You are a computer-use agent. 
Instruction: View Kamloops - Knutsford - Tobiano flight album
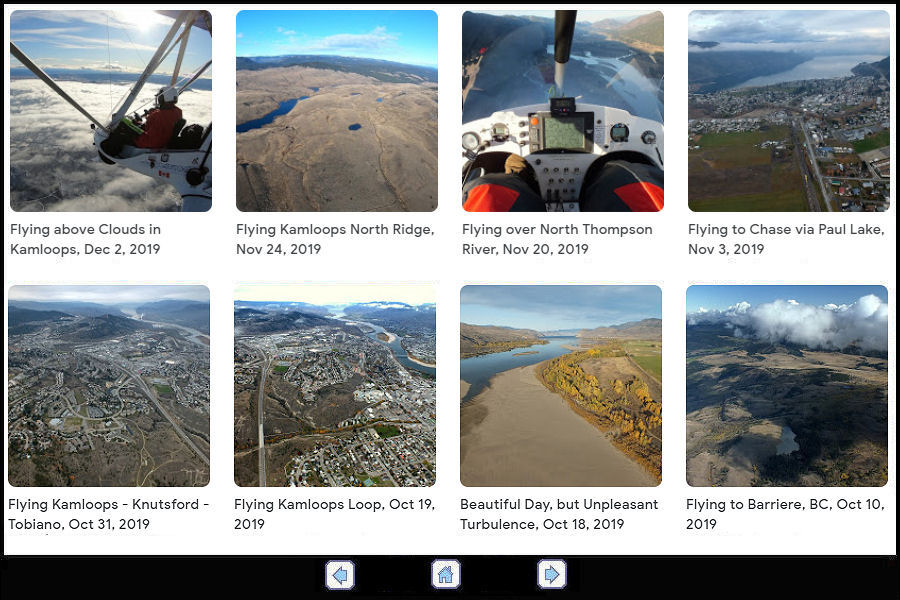point(109,386)
